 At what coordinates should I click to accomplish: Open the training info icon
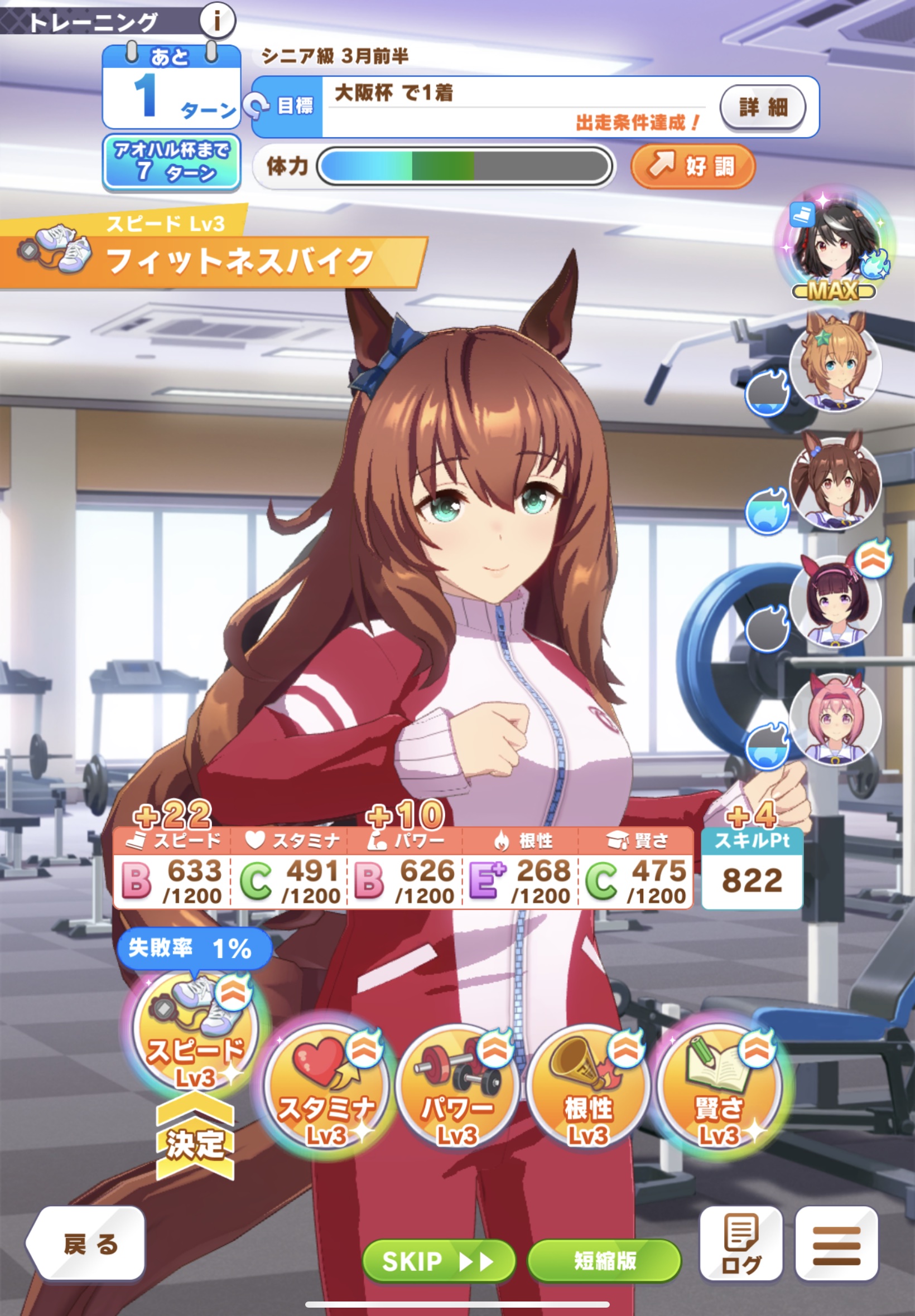pos(217,21)
